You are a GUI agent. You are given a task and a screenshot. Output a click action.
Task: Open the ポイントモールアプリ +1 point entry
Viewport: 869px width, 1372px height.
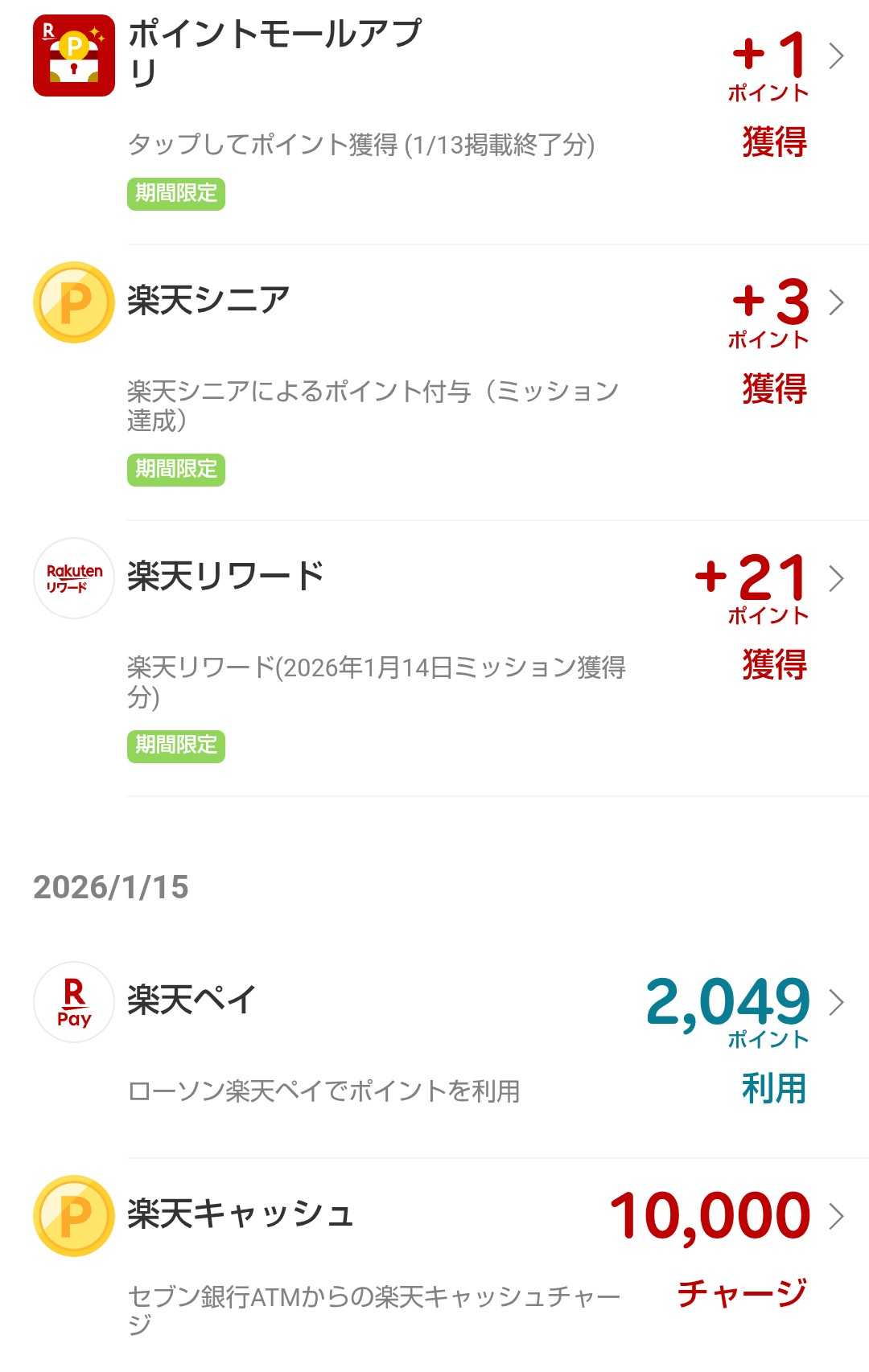pos(836,56)
